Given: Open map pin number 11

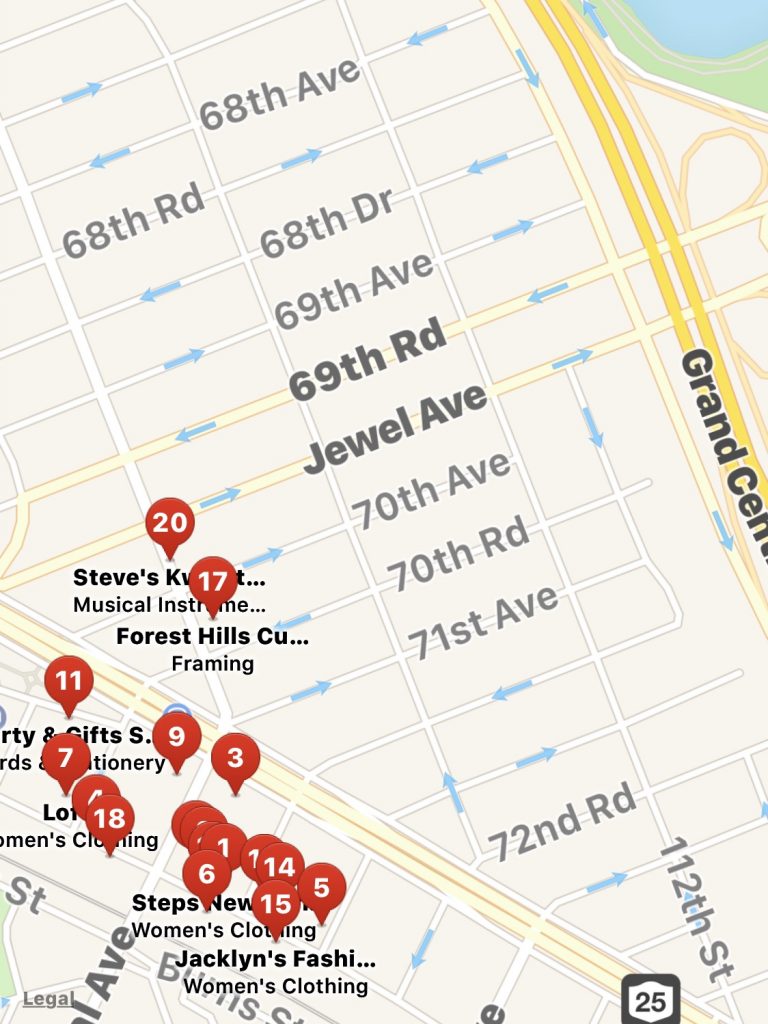Looking at the screenshot, I should pos(68,682).
